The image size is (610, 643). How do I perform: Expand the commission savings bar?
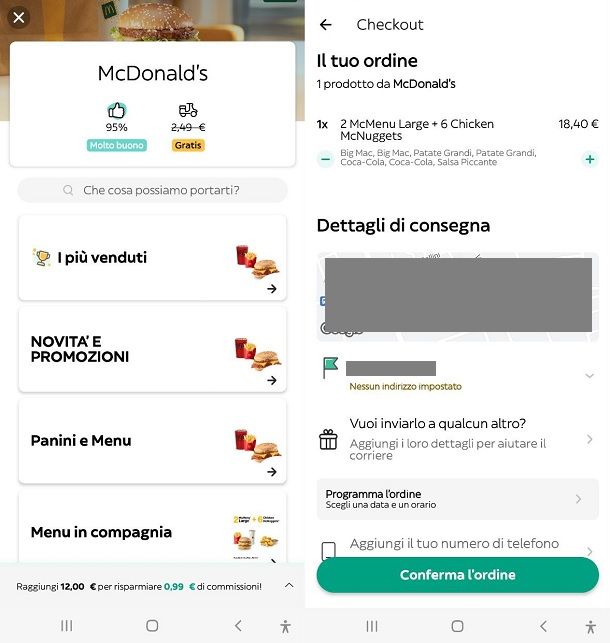[289, 586]
